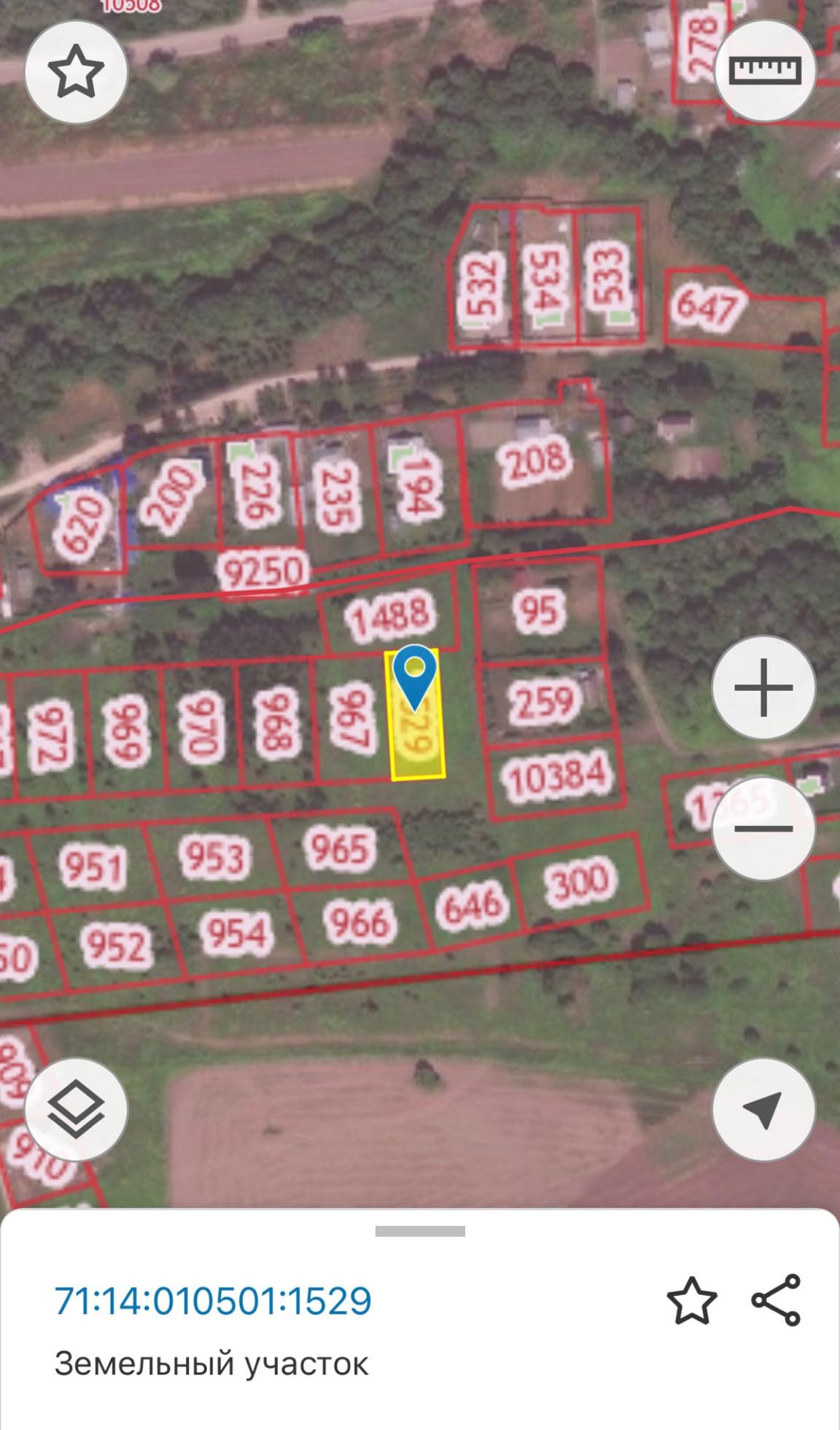Viewport: 840px width, 1430px height.
Task: Open favorites with the star button on the map
Action: tap(76, 72)
